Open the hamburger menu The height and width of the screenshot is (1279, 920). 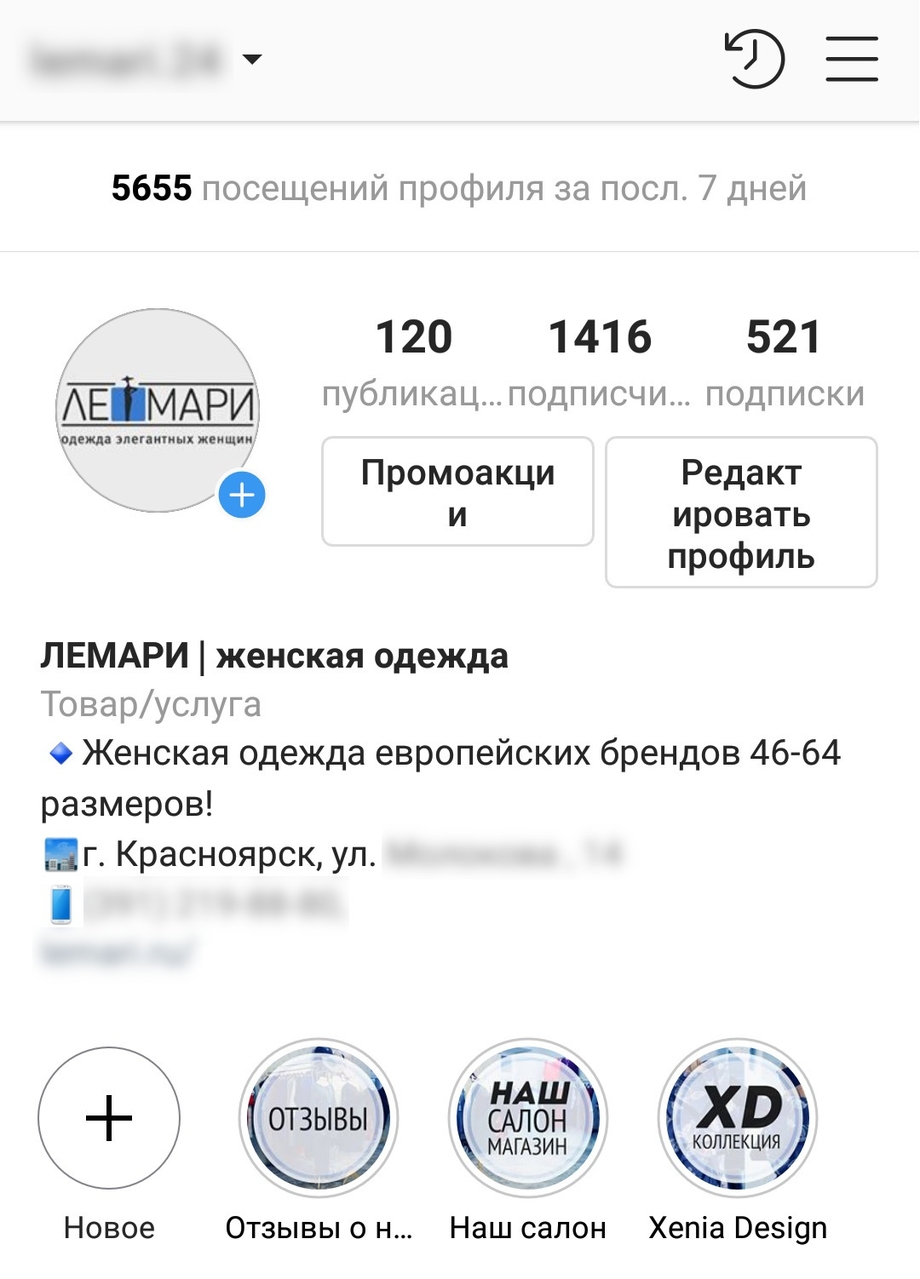(x=851, y=59)
